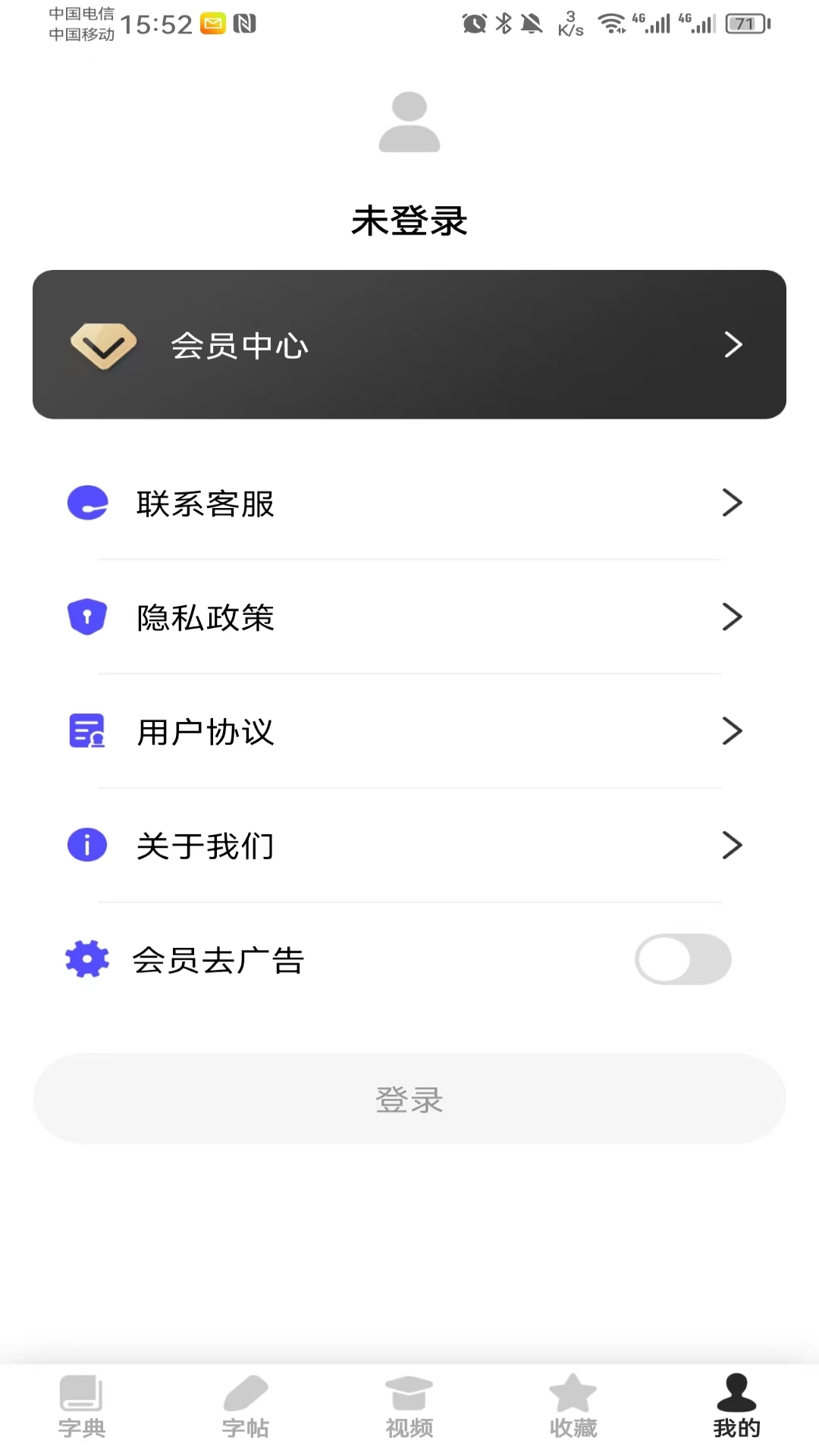Tap the default user avatar image
This screenshot has width=819, height=1456.
point(409,121)
